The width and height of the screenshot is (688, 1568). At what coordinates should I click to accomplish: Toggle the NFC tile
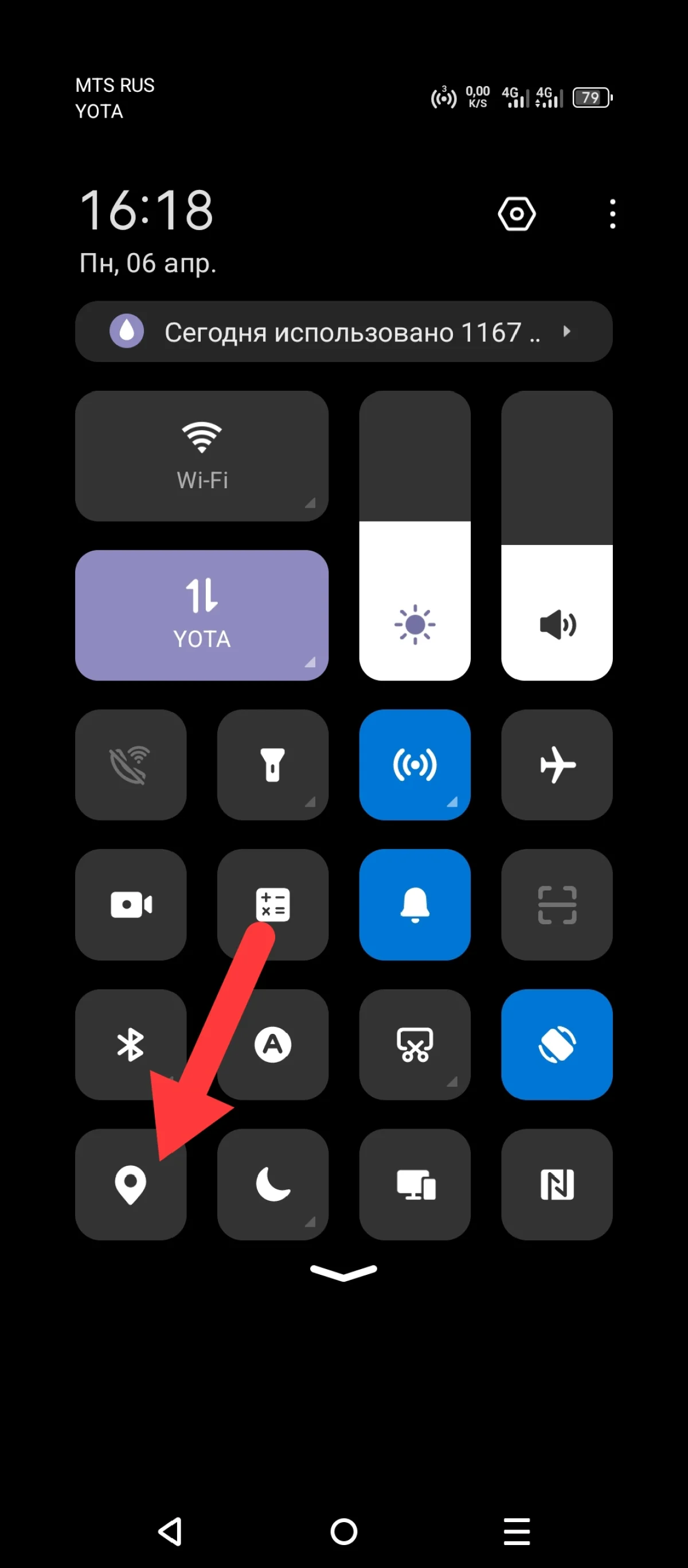[x=557, y=1185]
